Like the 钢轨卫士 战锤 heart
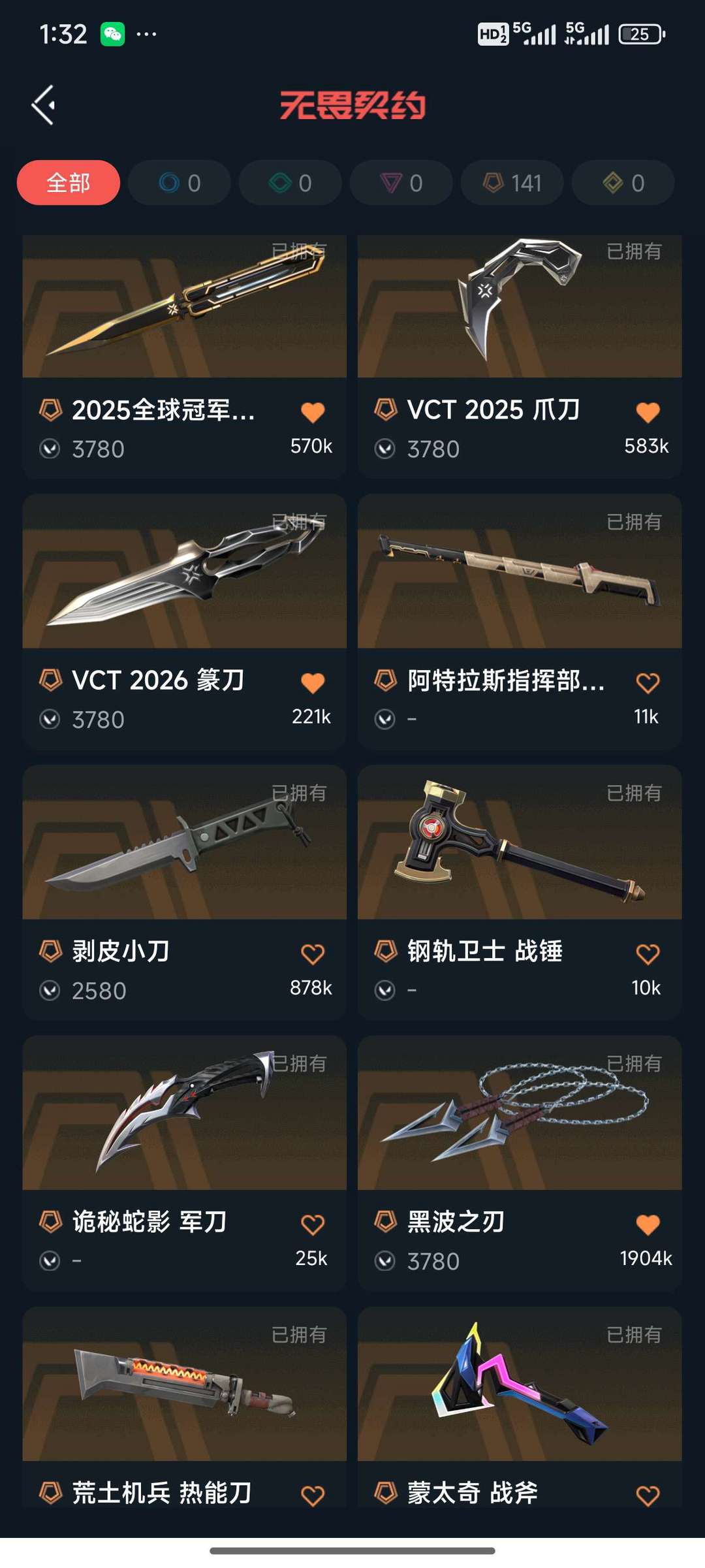Viewport: 705px width, 1568px height. point(648,954)
